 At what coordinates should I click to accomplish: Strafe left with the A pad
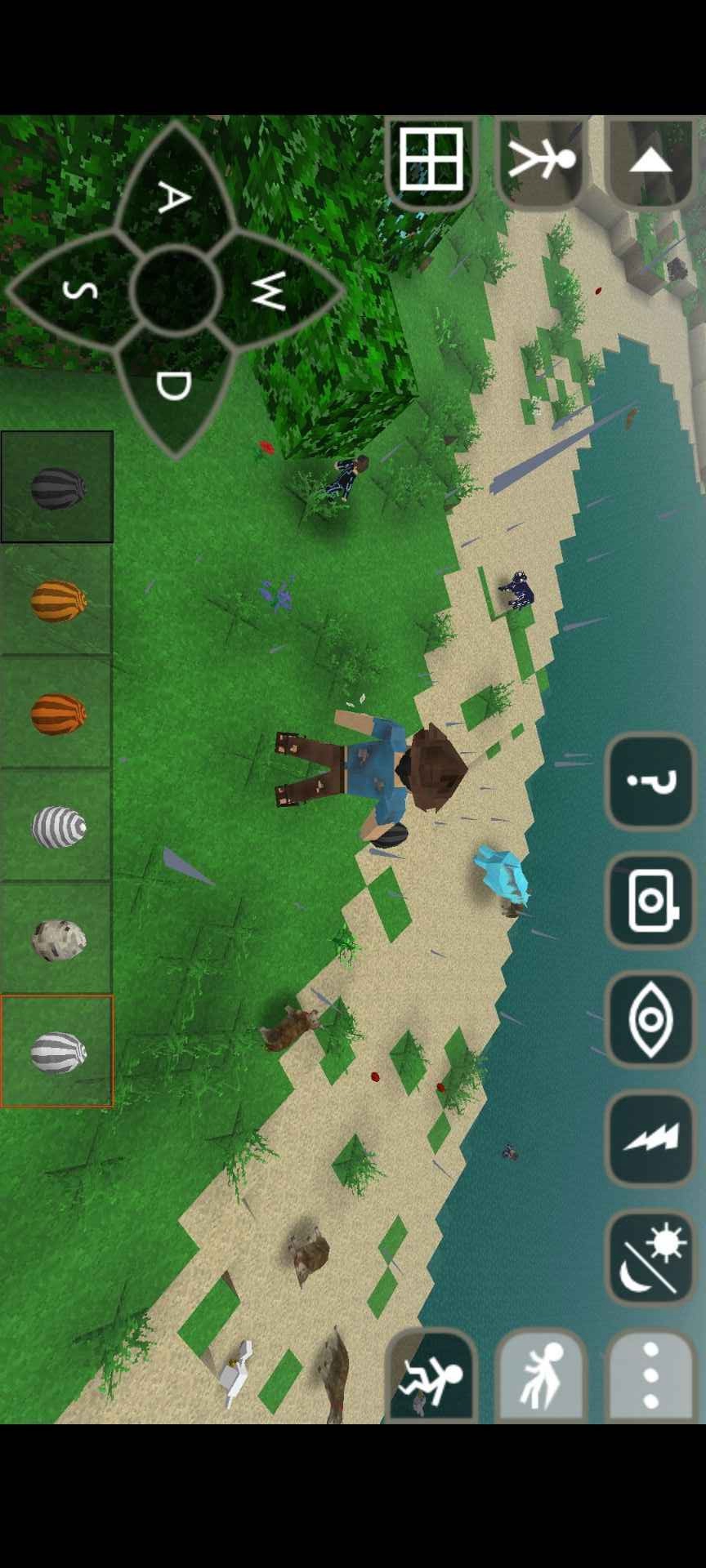click(173, 196)
